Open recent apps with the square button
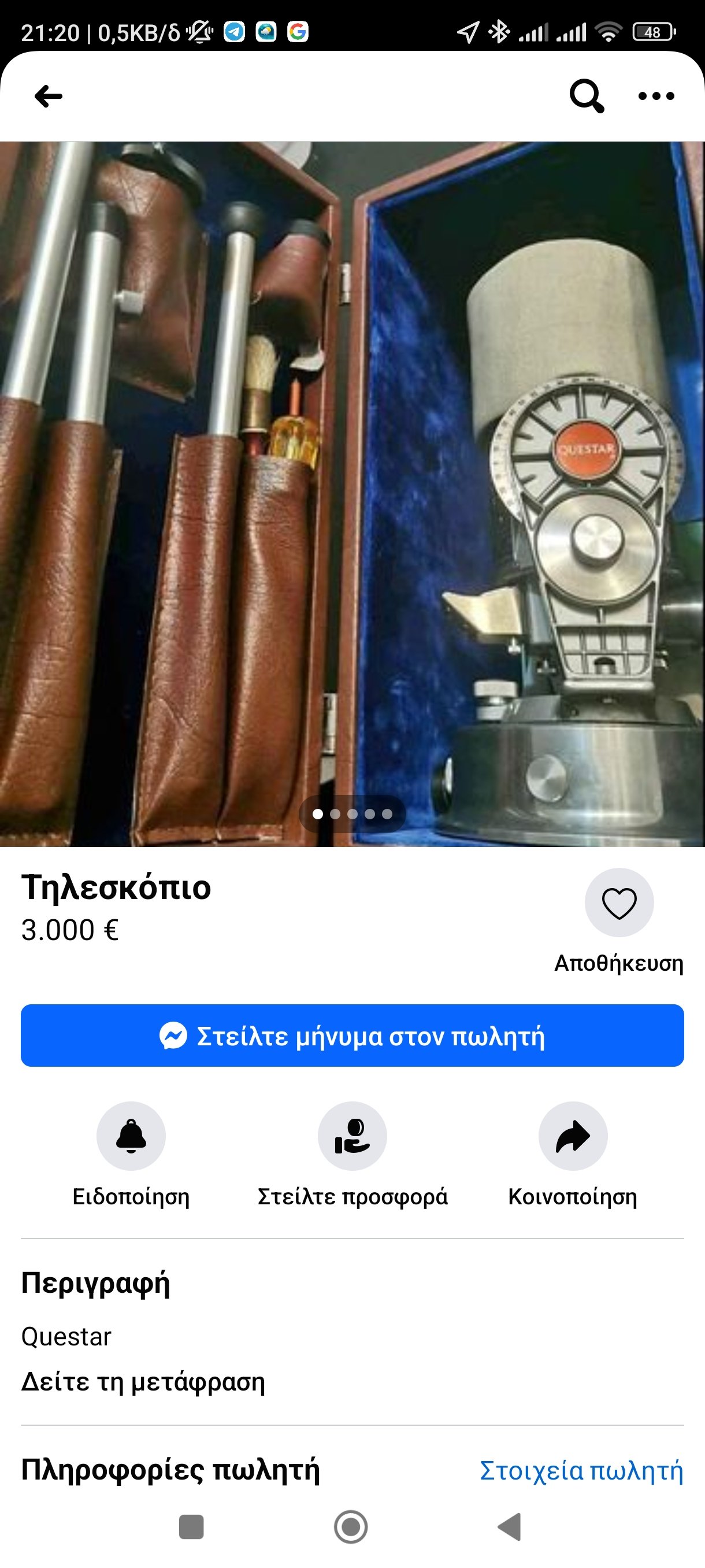The height and width of the screenshot is (1568, 705). (191, 1526)
